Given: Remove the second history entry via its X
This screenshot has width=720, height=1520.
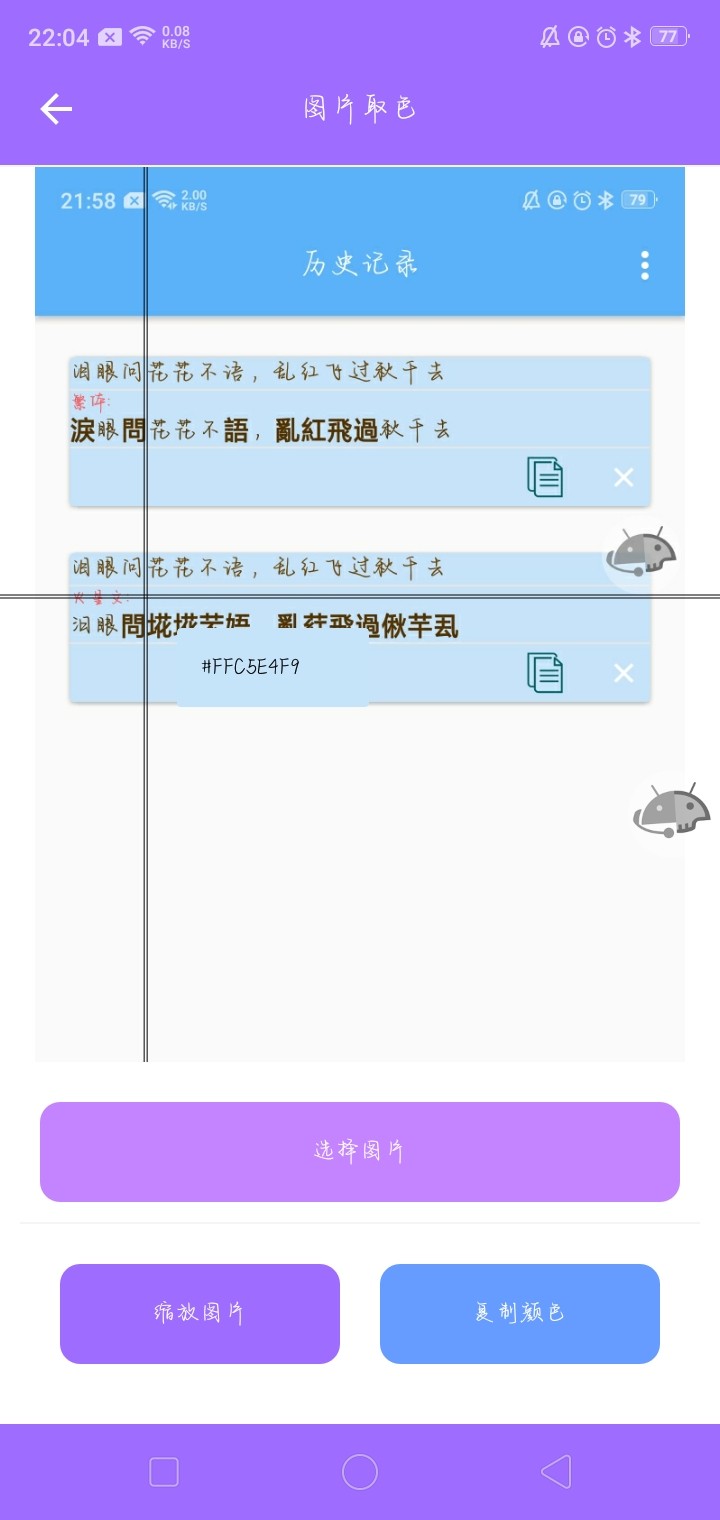Looking at the screenshot, I should [x=623, y=673].
